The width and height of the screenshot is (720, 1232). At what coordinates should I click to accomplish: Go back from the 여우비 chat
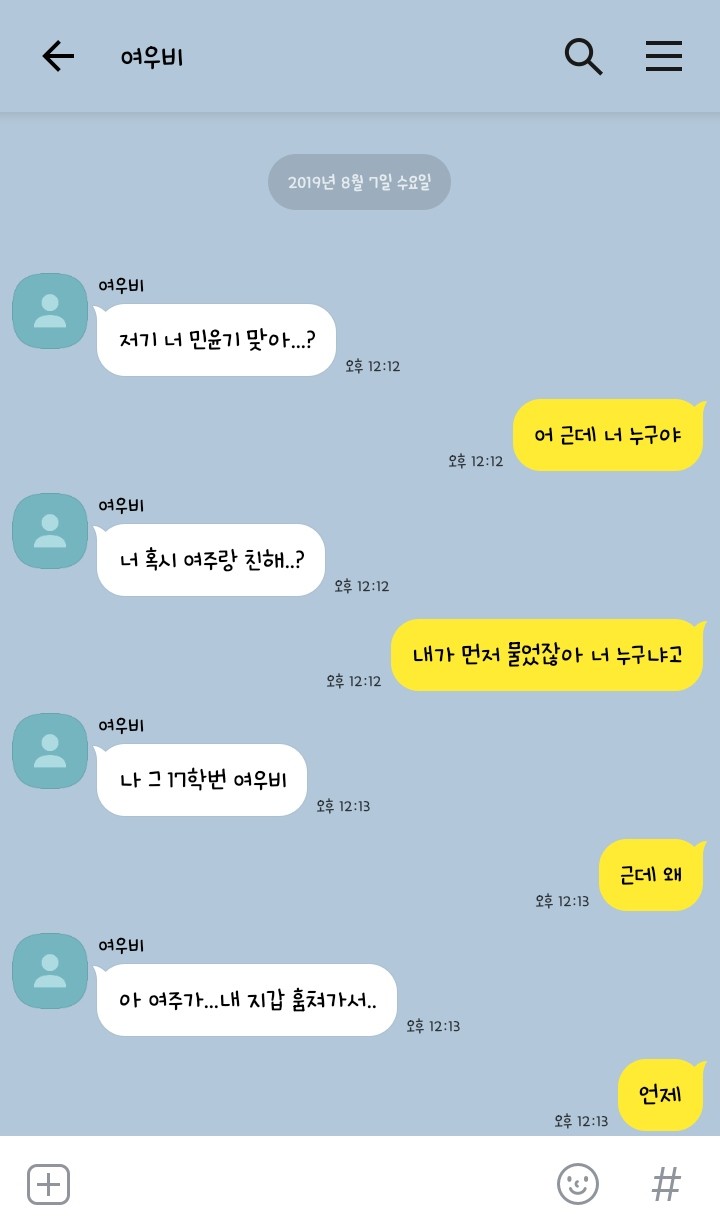click(58, 57)
